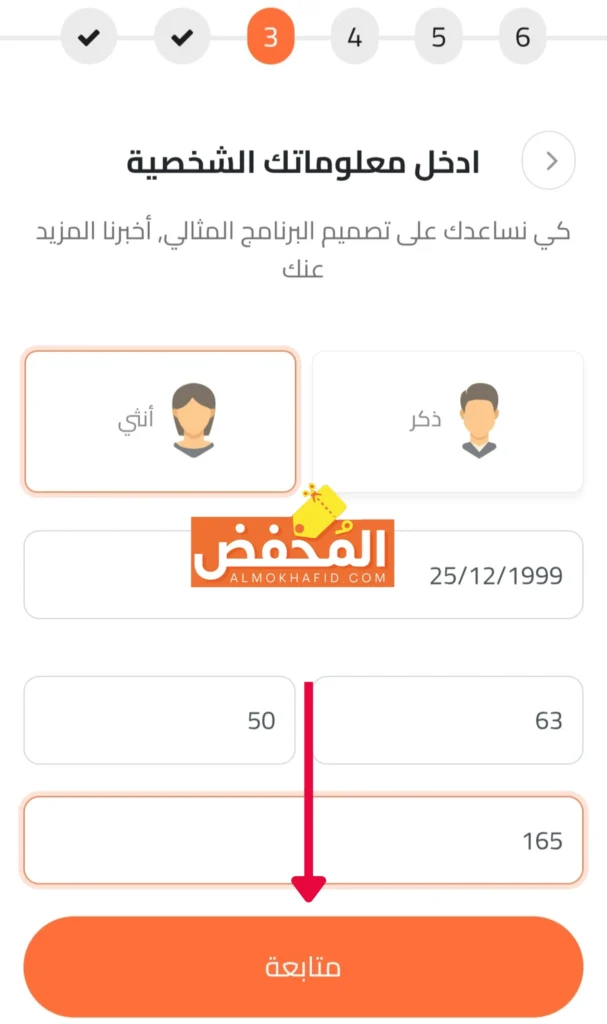
Task: Jump to step 4 indicator
Action: 355,37
